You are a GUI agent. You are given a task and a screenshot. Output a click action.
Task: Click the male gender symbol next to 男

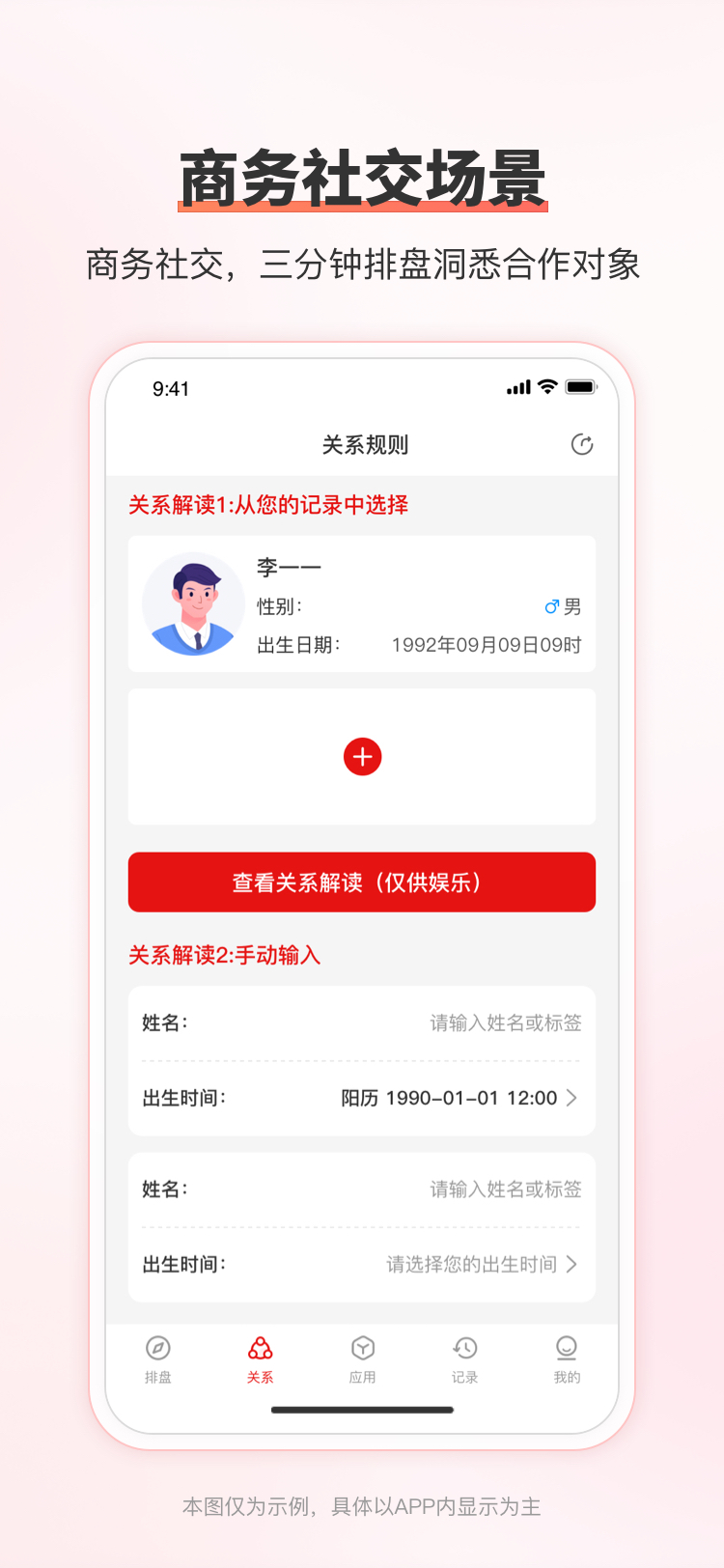click(x=552, y=608)
